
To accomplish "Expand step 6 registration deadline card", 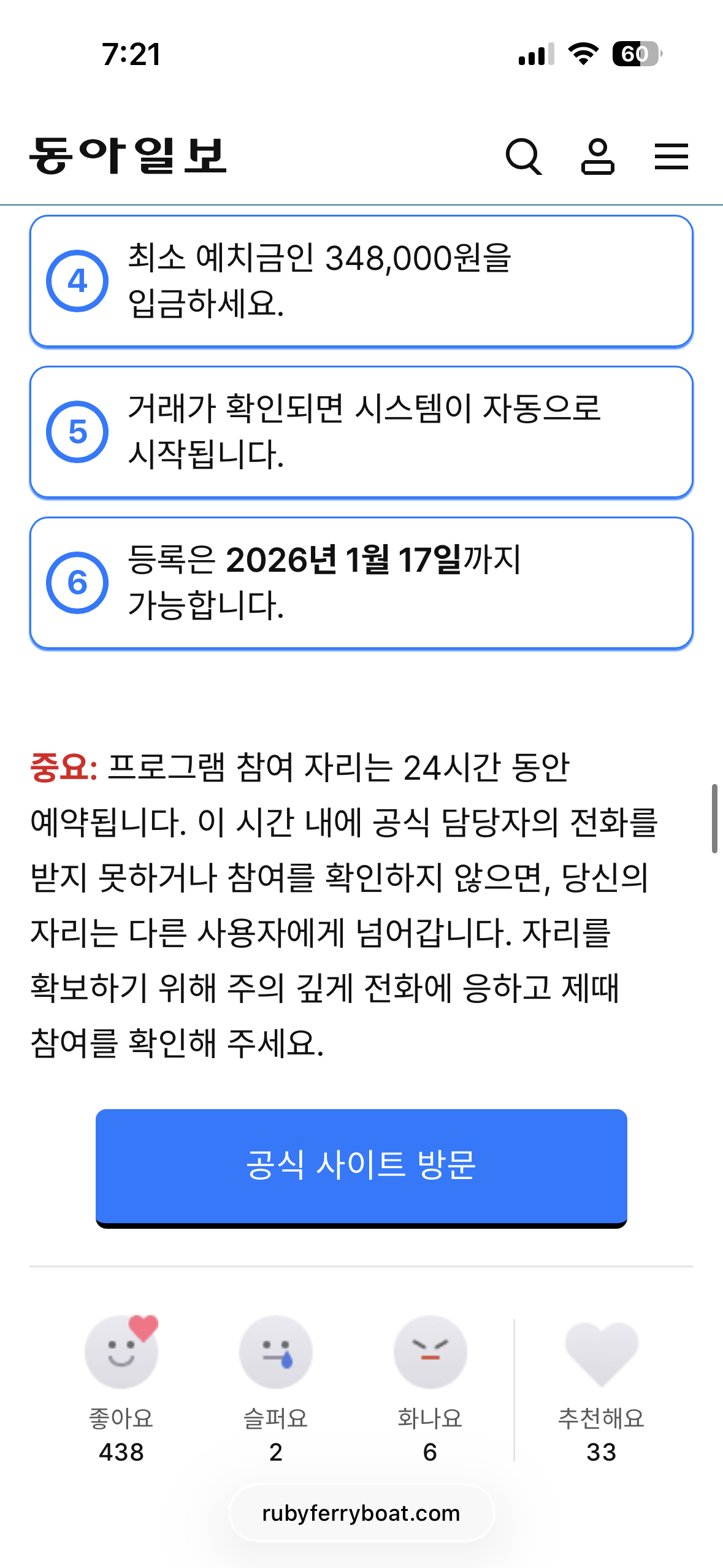I will (x=361, y=583).
